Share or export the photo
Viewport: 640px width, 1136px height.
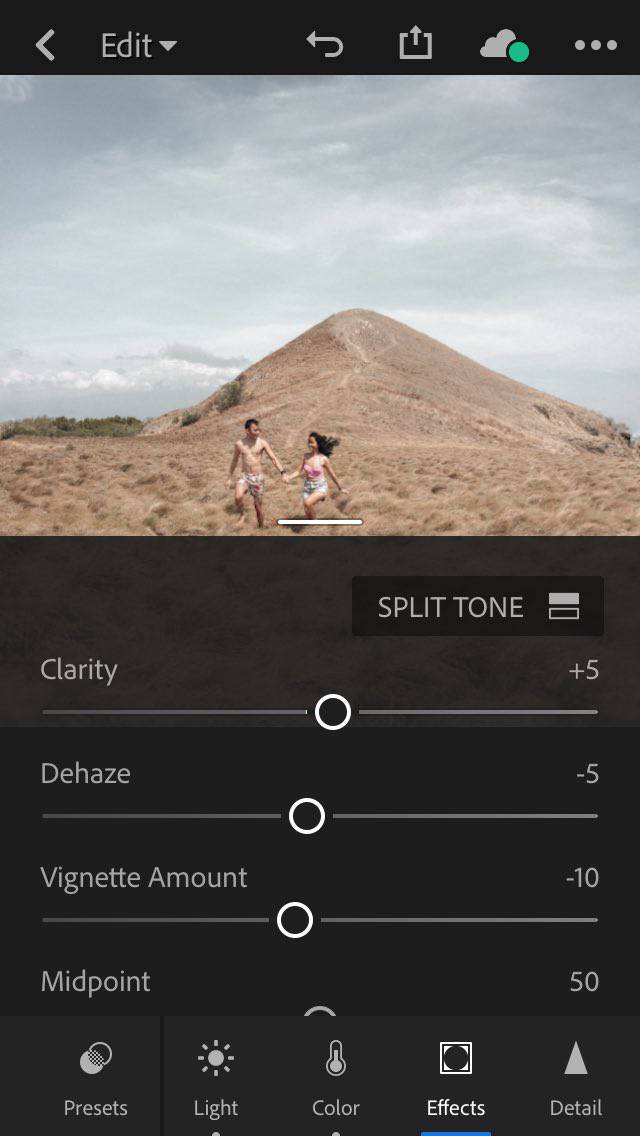[x=415, y=45]
